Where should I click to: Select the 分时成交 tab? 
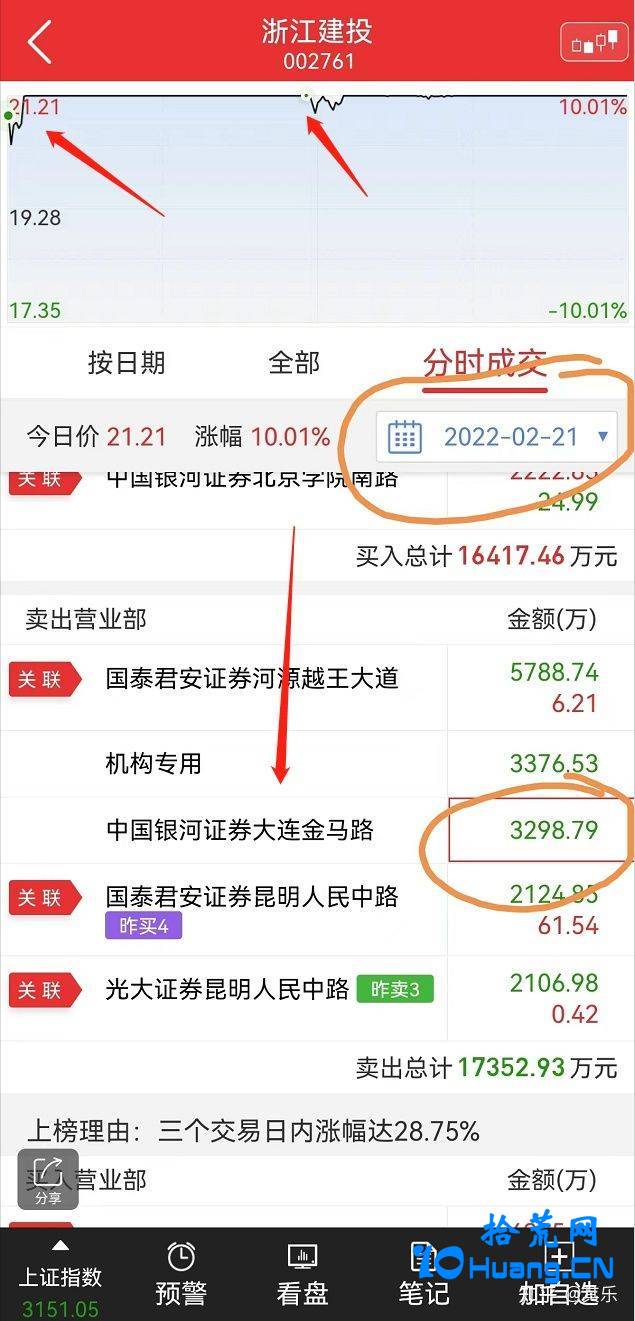[485, 362]
